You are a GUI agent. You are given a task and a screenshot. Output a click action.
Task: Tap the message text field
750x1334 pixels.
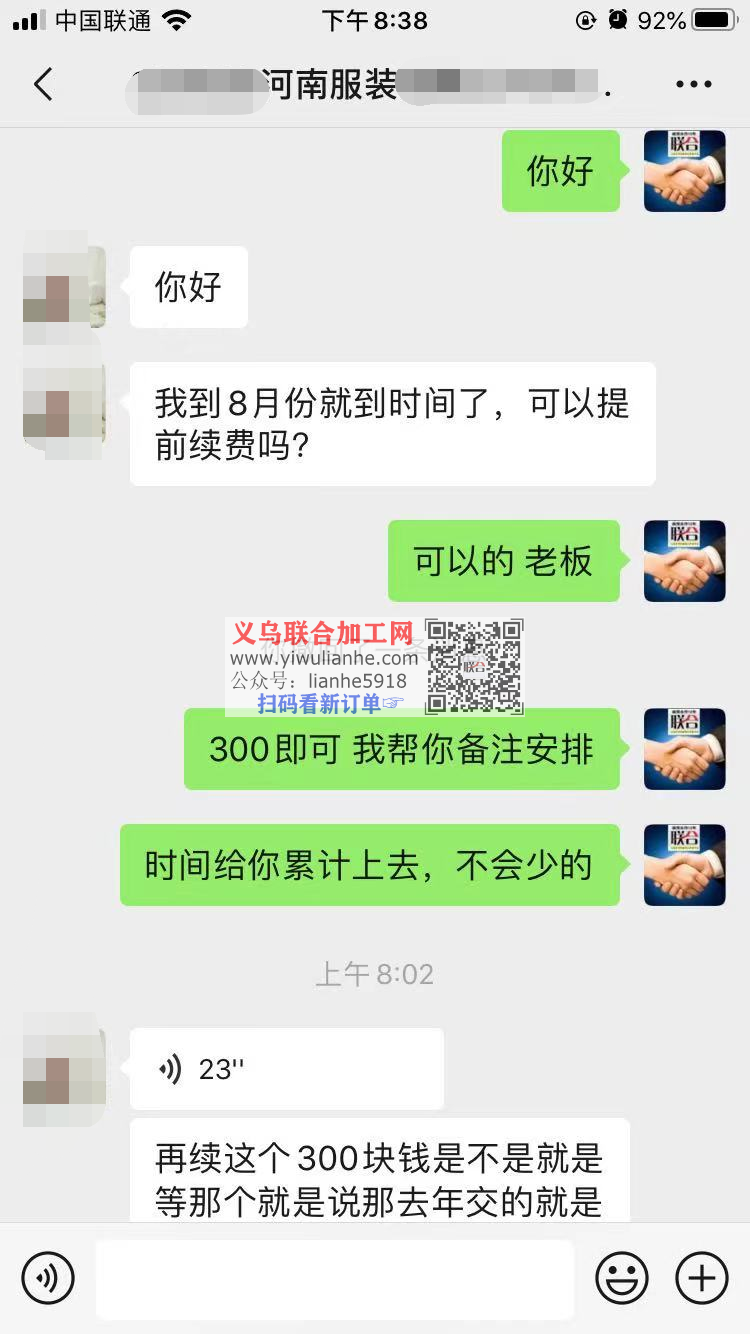coord(335,1278)
